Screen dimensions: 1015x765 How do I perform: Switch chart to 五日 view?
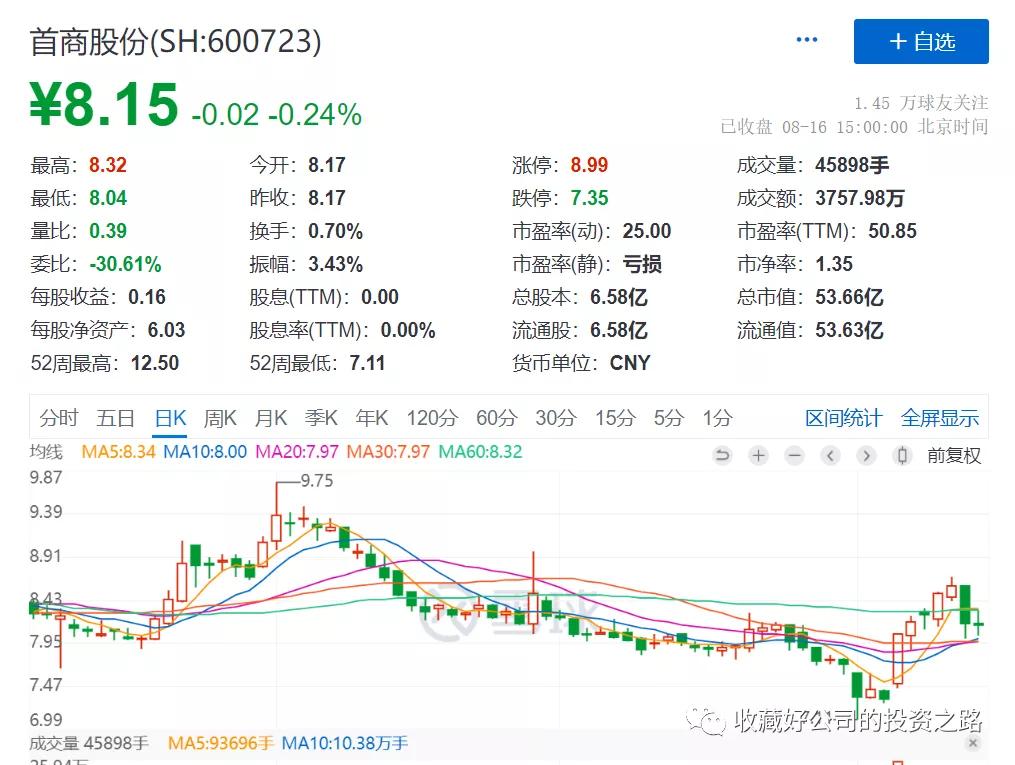tap(115, 418)
